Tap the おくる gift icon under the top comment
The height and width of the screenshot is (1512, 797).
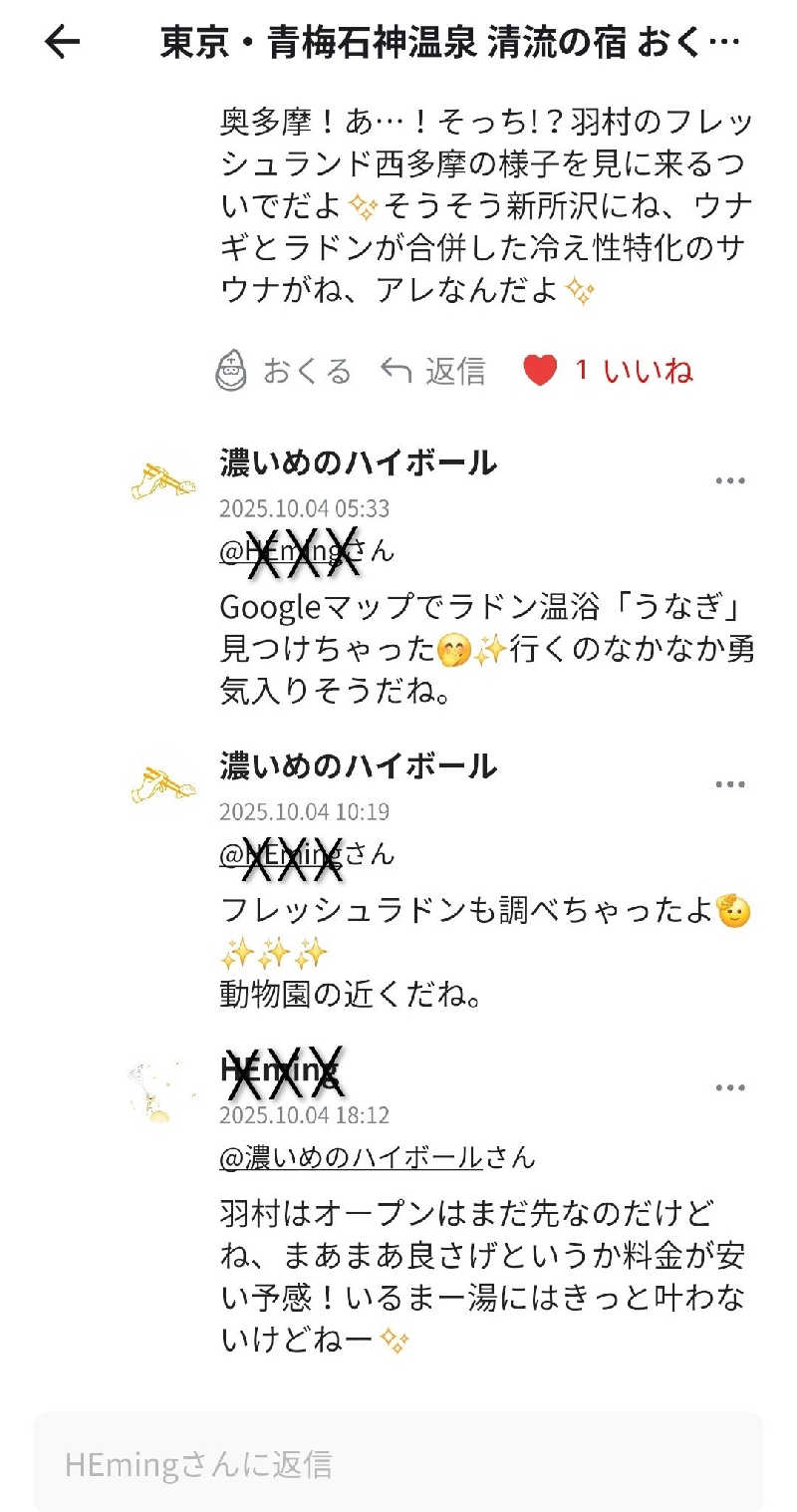pyautogui.click(x=230, y=371)
